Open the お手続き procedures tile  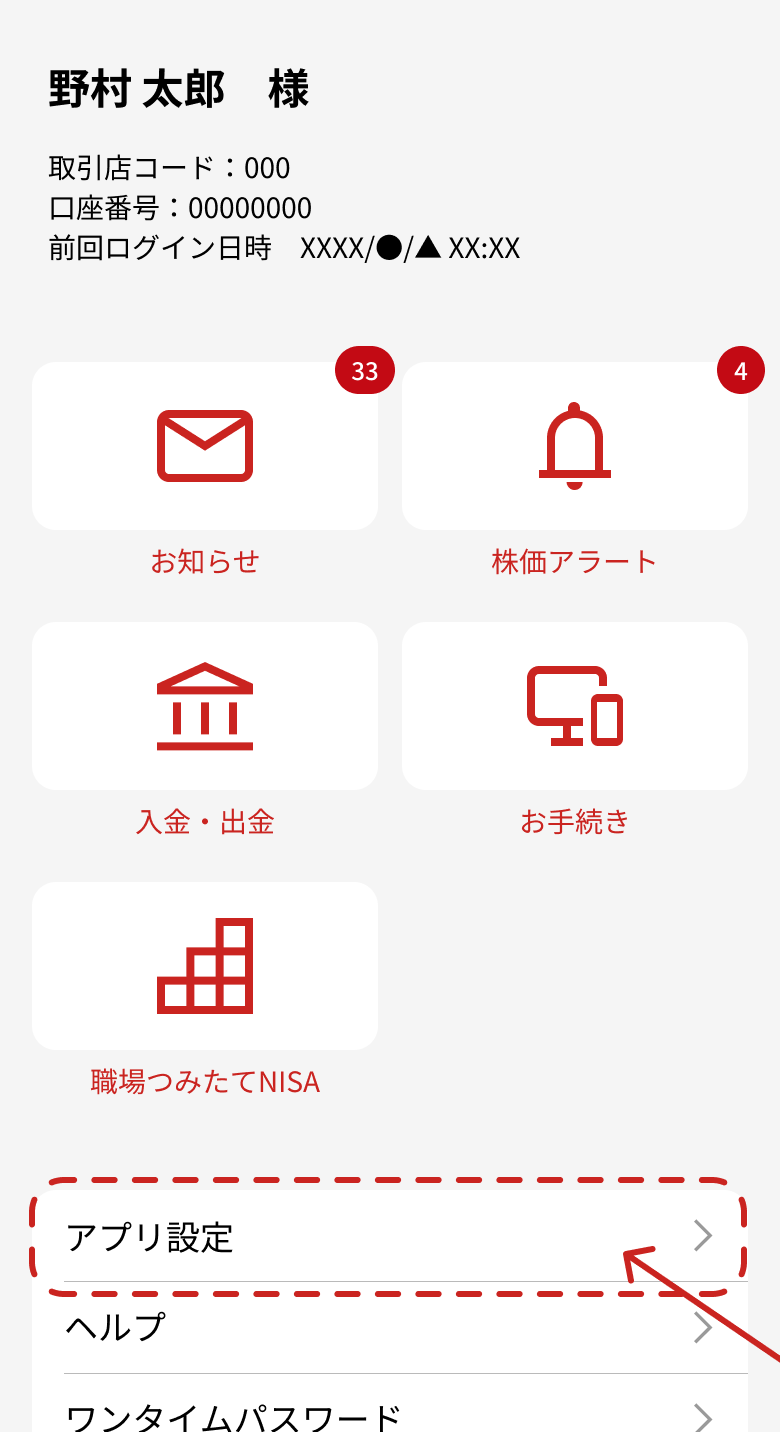575,706
